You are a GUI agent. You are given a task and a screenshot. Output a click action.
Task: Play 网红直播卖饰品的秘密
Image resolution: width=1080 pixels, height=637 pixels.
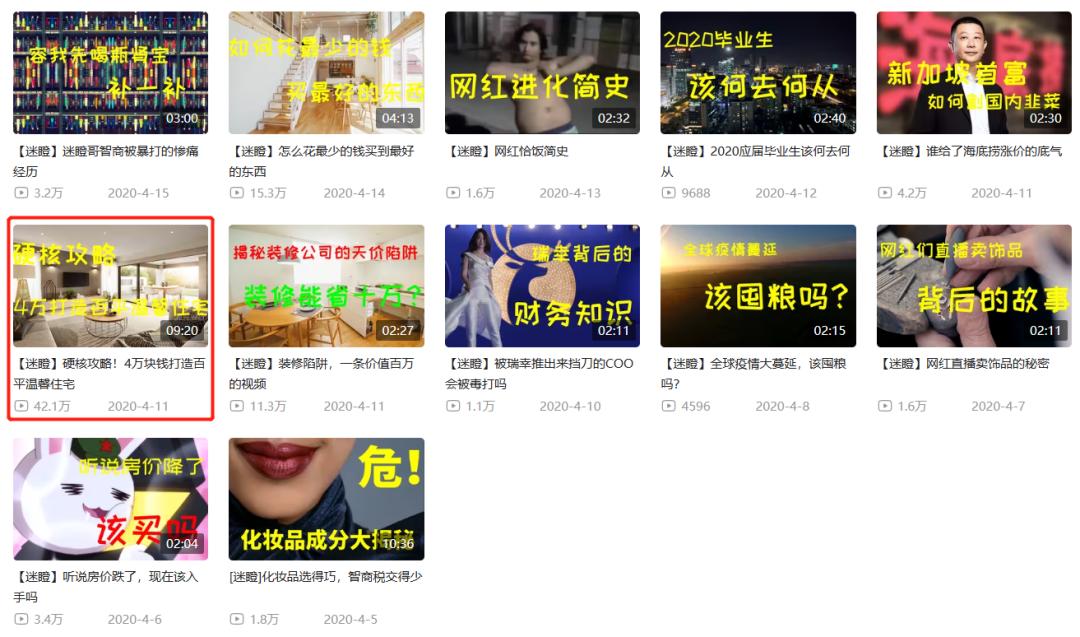click(974, 286)
